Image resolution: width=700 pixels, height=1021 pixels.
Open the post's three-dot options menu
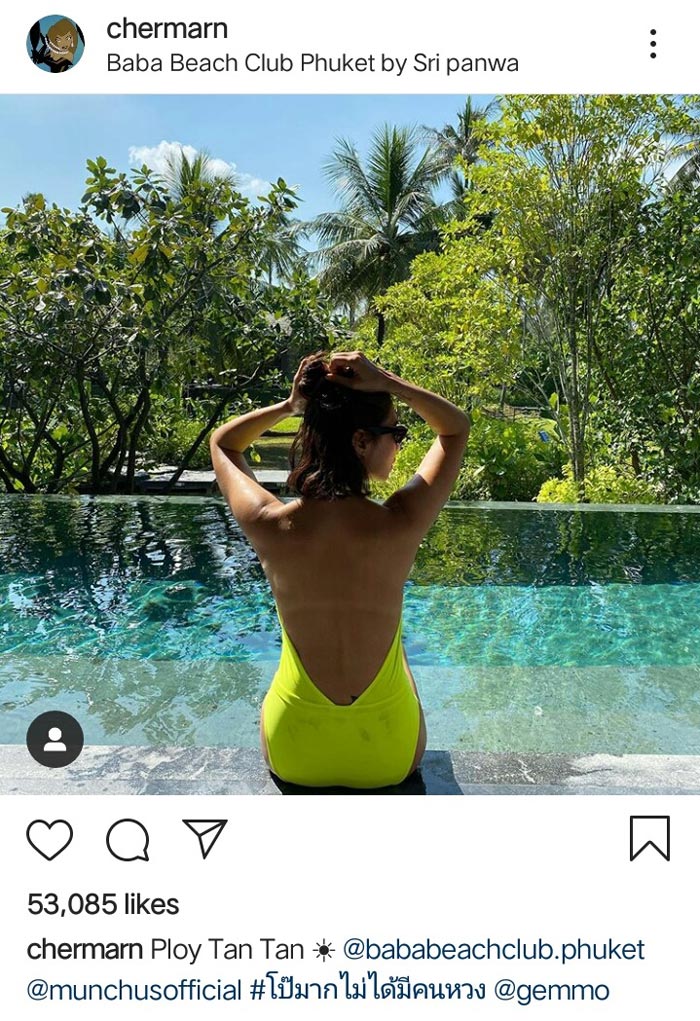tap(652, 44)
